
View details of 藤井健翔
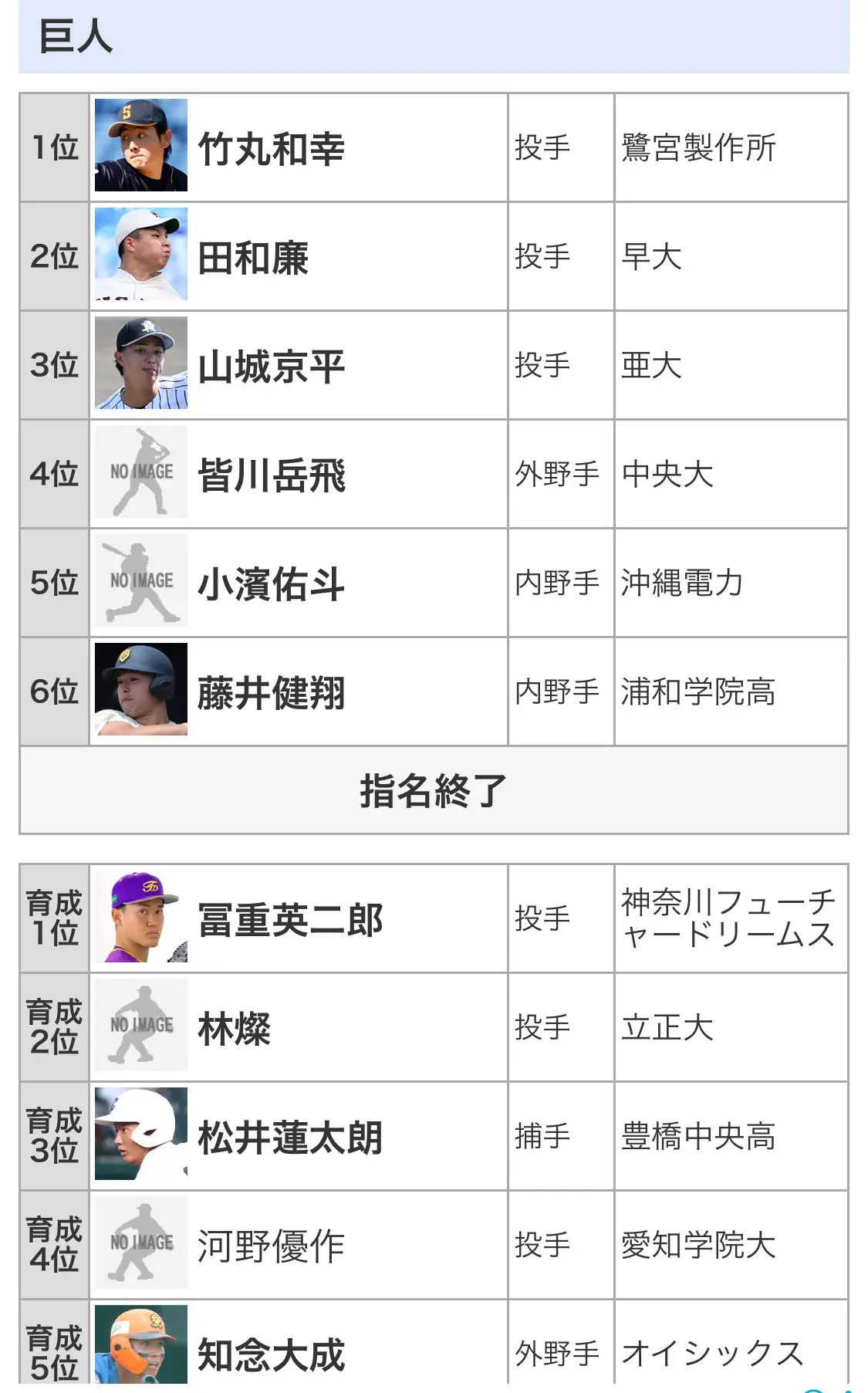click(271, 693)
